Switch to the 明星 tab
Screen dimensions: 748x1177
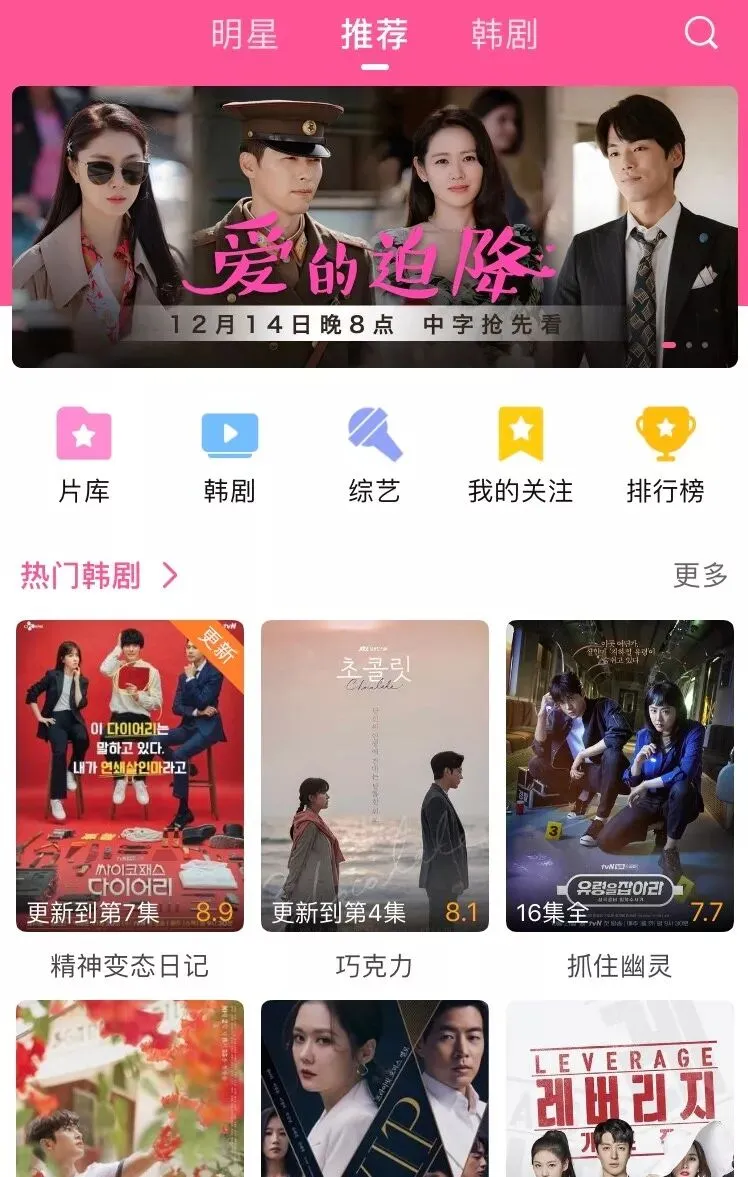pyautogui.click(x=244, y=35)
